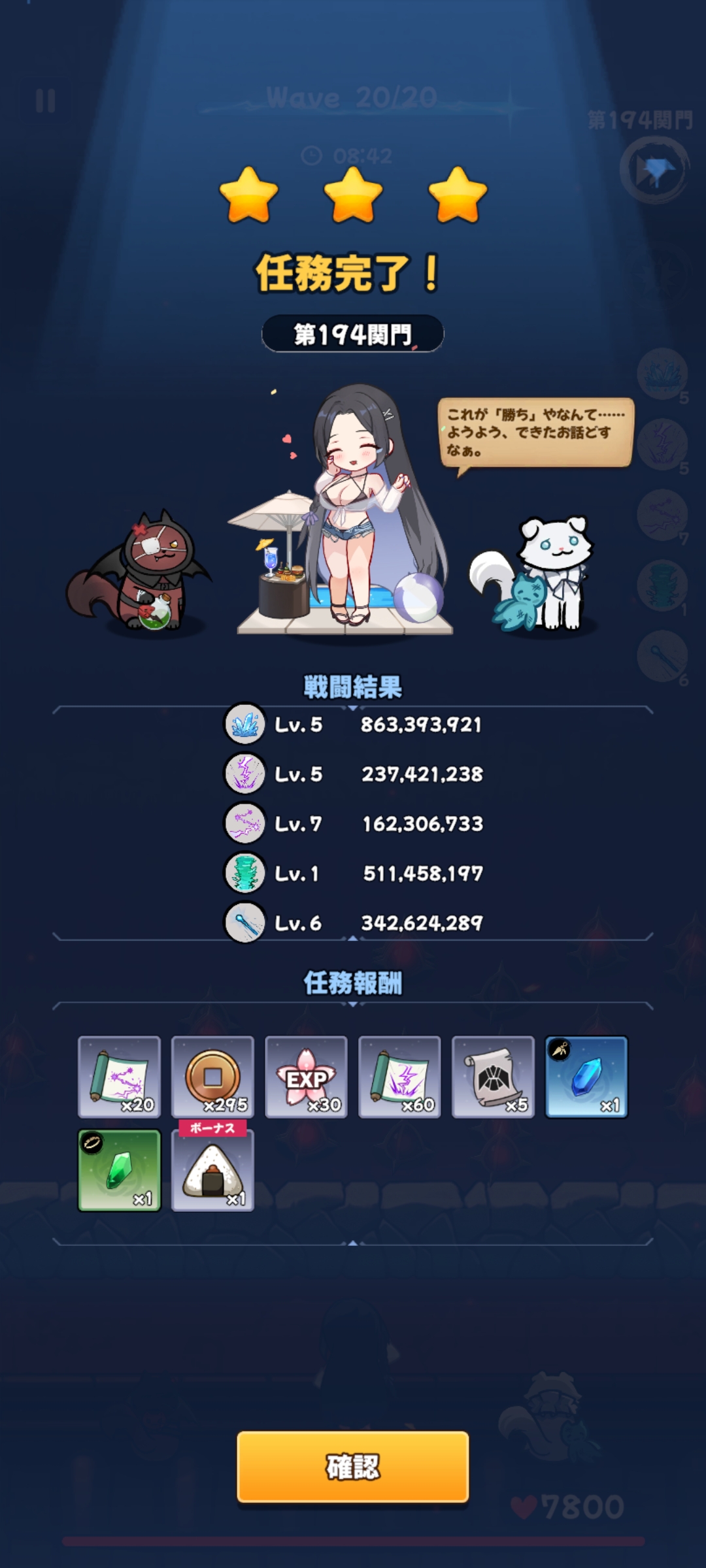Check the purple lightning scroll x60 reward
706x1568 pixels.
pyautogui.click(x=399, y=1077)
